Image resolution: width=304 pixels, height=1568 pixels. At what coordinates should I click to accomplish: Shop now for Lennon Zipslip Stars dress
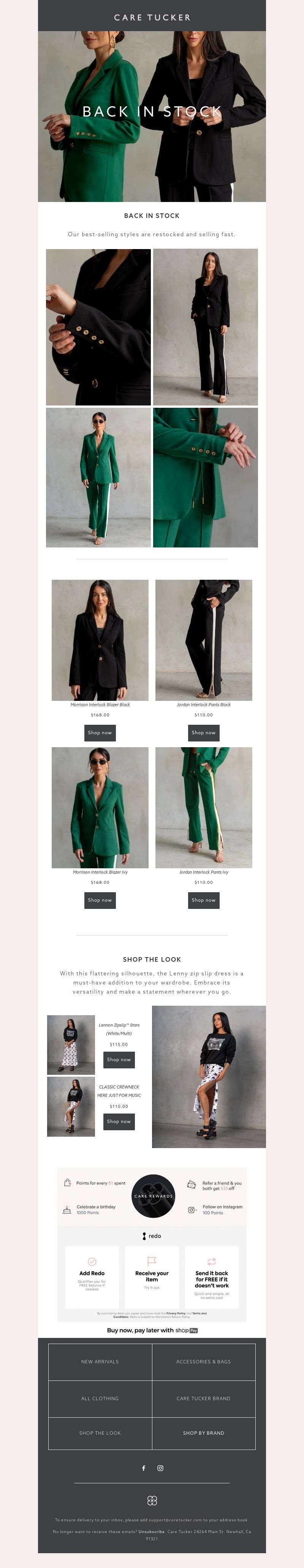[x=119, y=1059]
